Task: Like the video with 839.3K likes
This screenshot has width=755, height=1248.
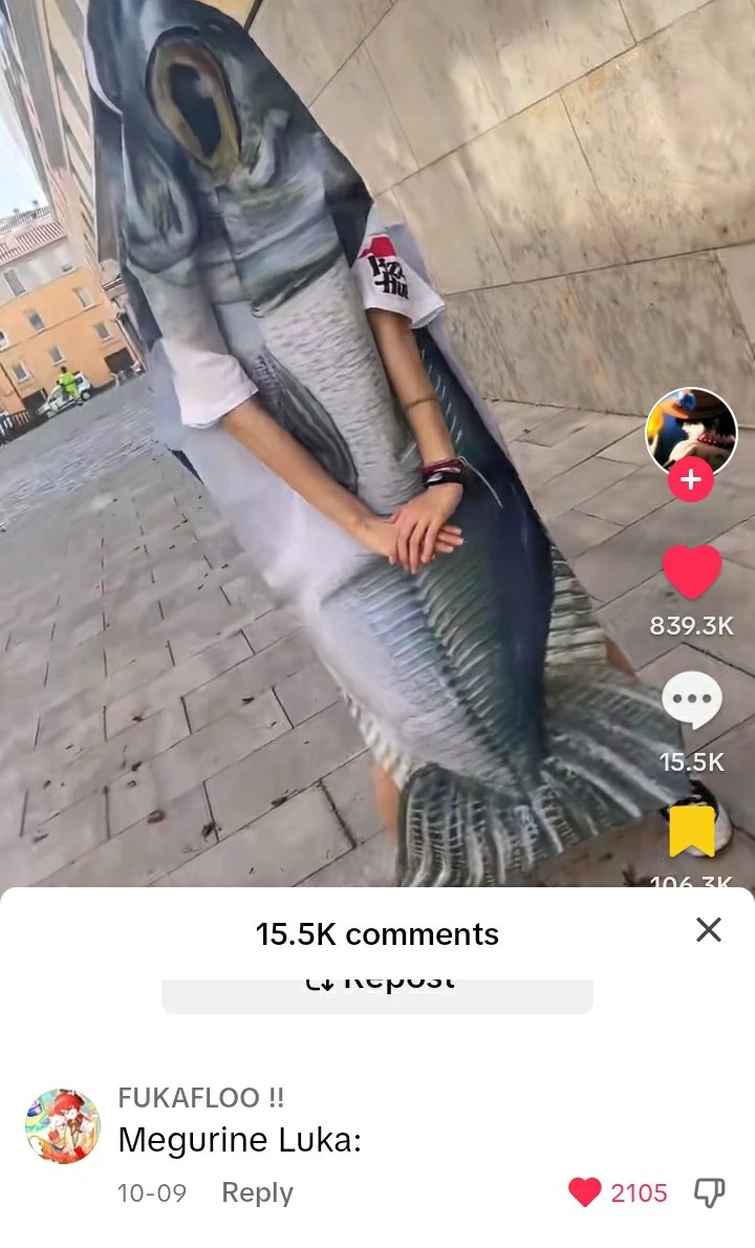Action: 691,574
